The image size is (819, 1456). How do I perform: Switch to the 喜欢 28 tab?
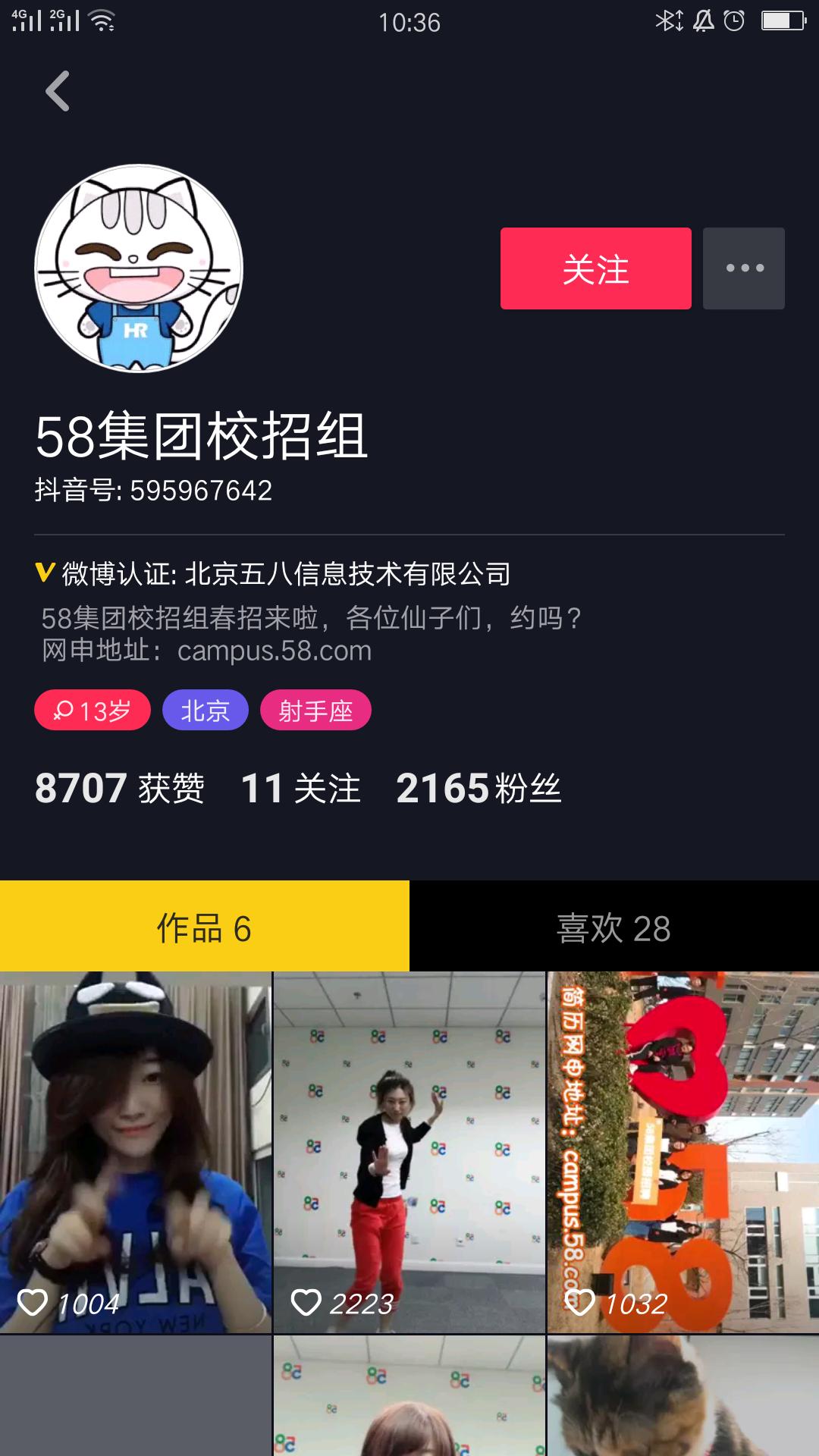tap(614, 927)
